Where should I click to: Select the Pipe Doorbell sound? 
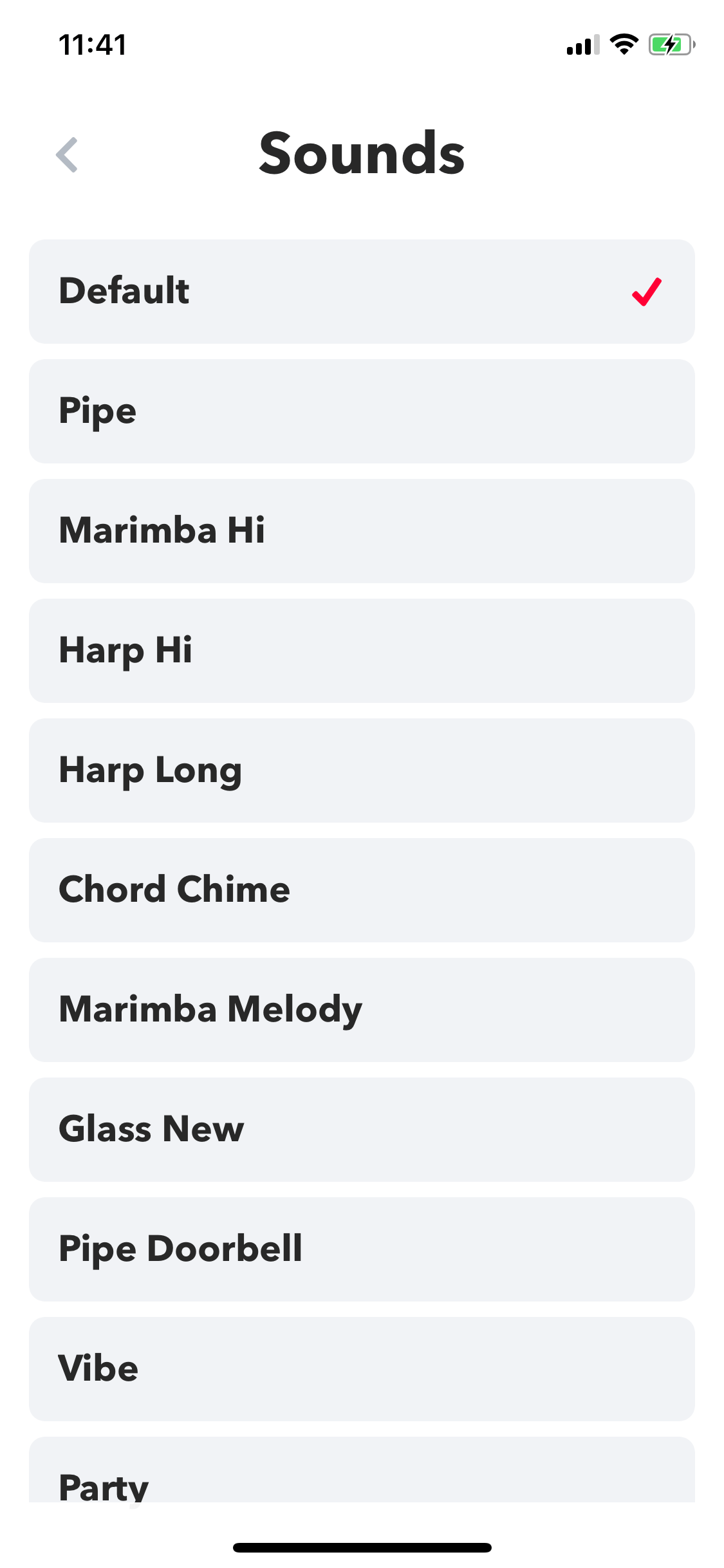coord(362,1249)
